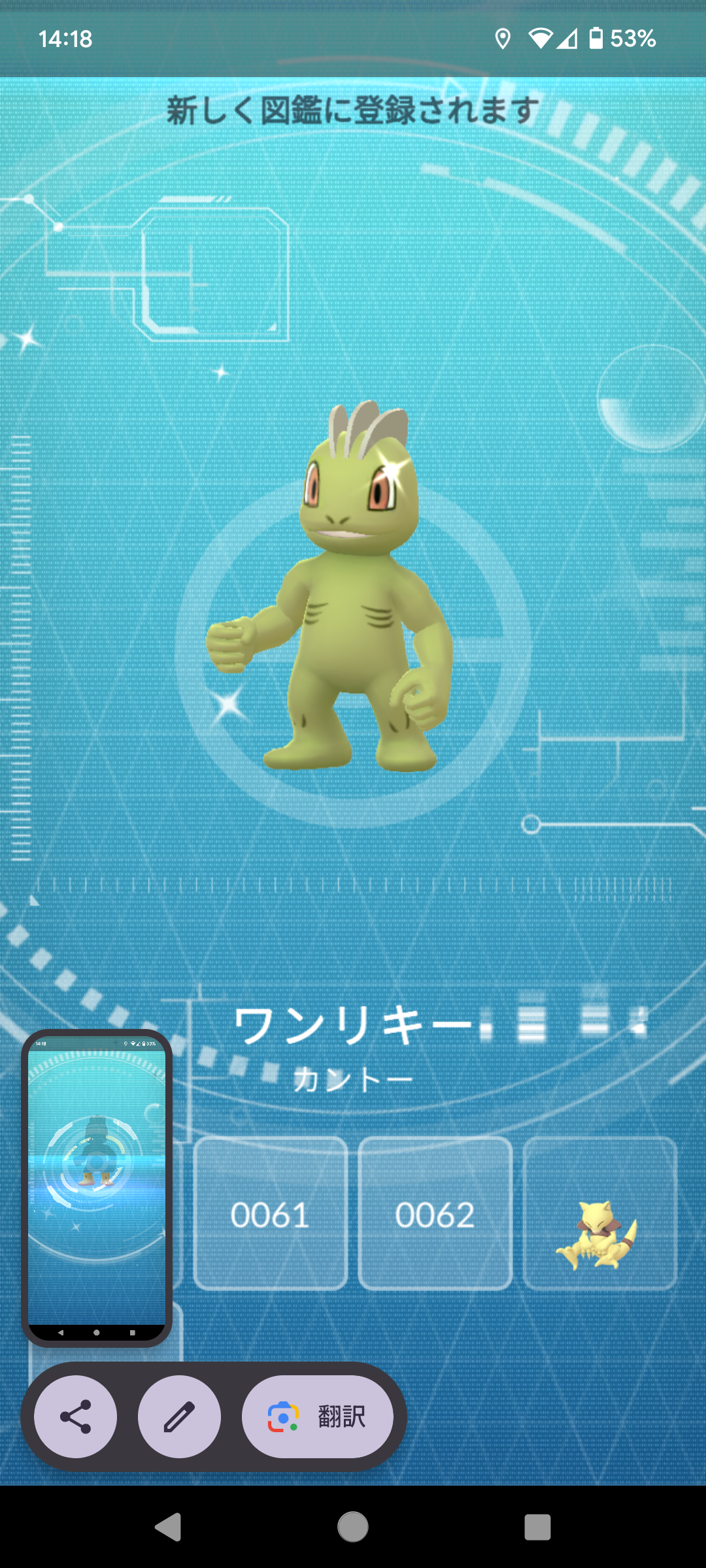Open Pokédex entry 0062
This screenshot has width=706, height=1568.
[435, 1214]
